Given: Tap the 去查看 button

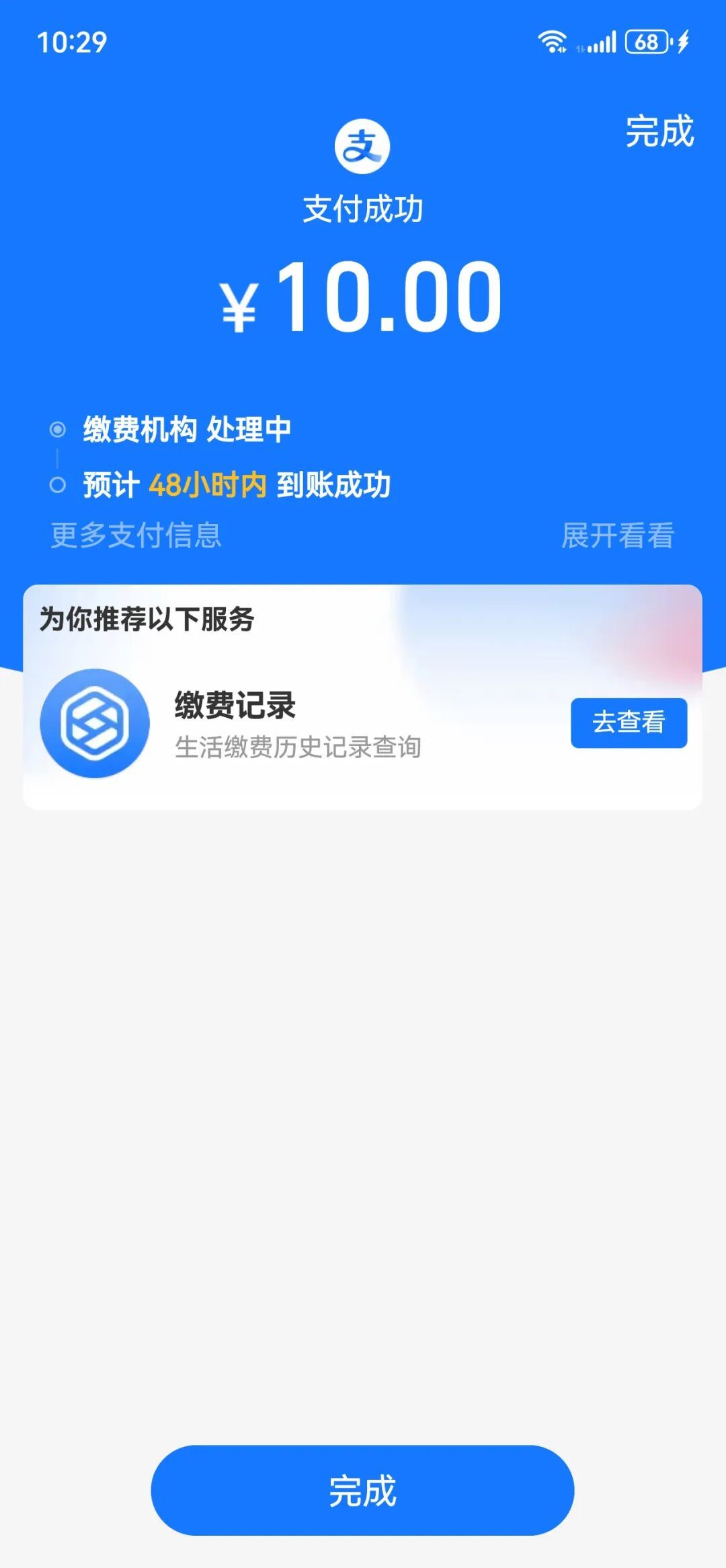Looking at the screenshot, I should point(629,722).
